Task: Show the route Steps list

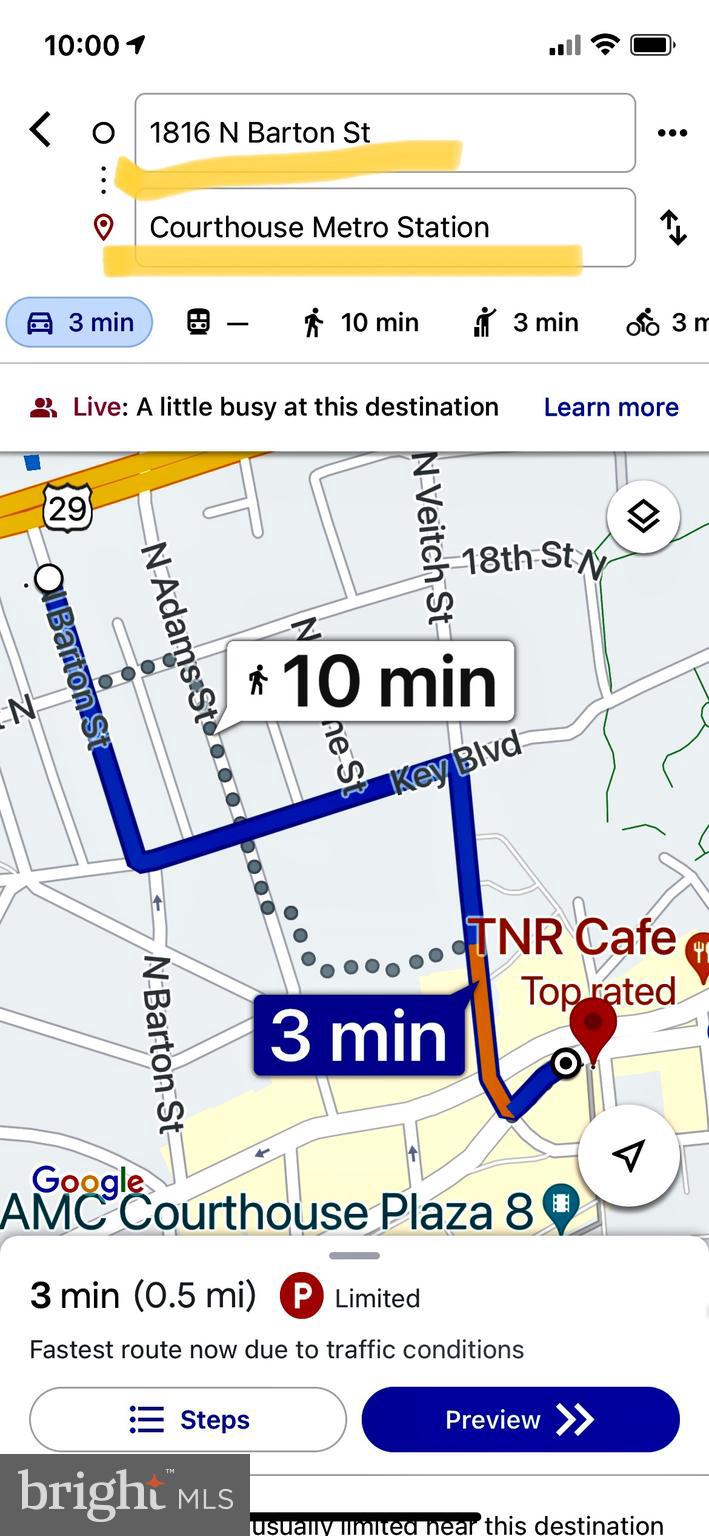Action: tap(188, 1419)
